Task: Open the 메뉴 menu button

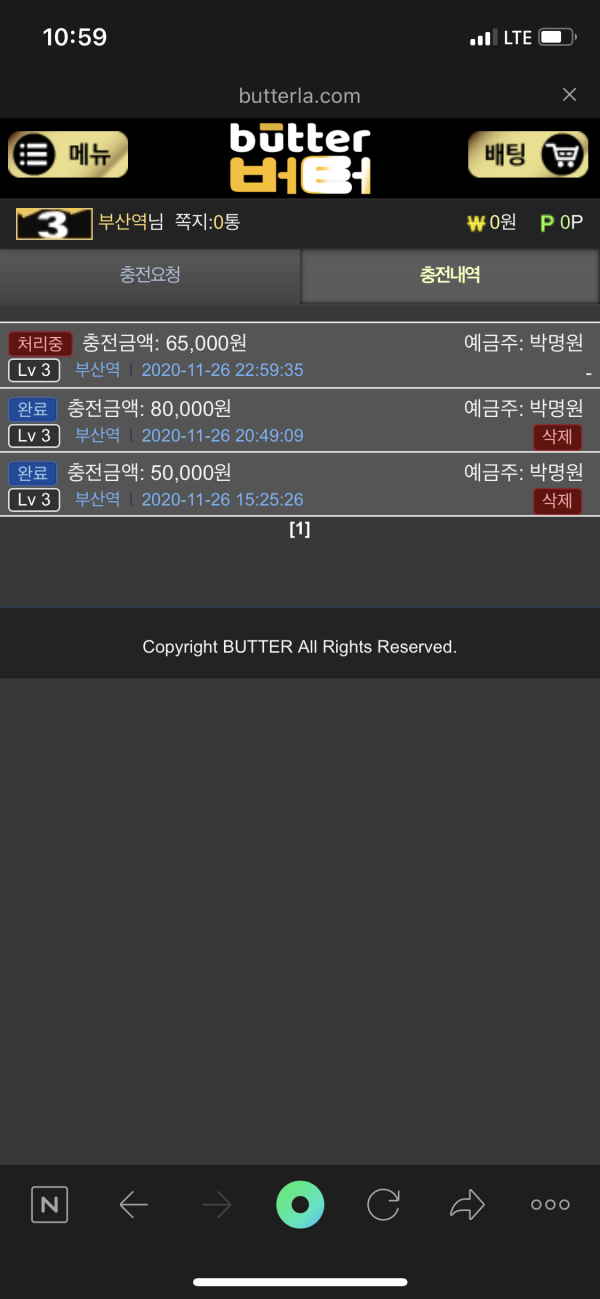Action: click(x=68, y=155)
